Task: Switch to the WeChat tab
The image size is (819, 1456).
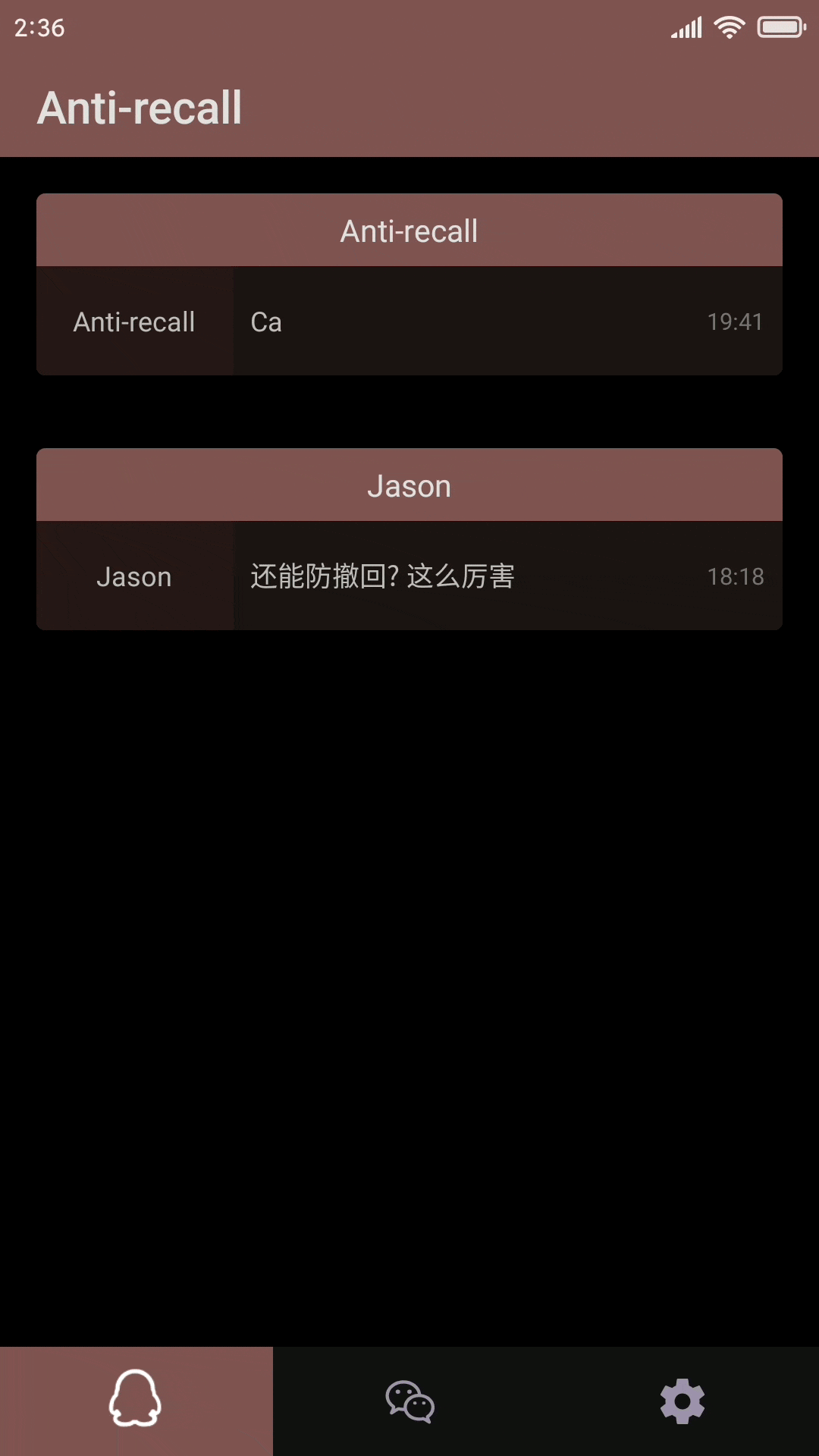Action: [x=409, y=1400]
